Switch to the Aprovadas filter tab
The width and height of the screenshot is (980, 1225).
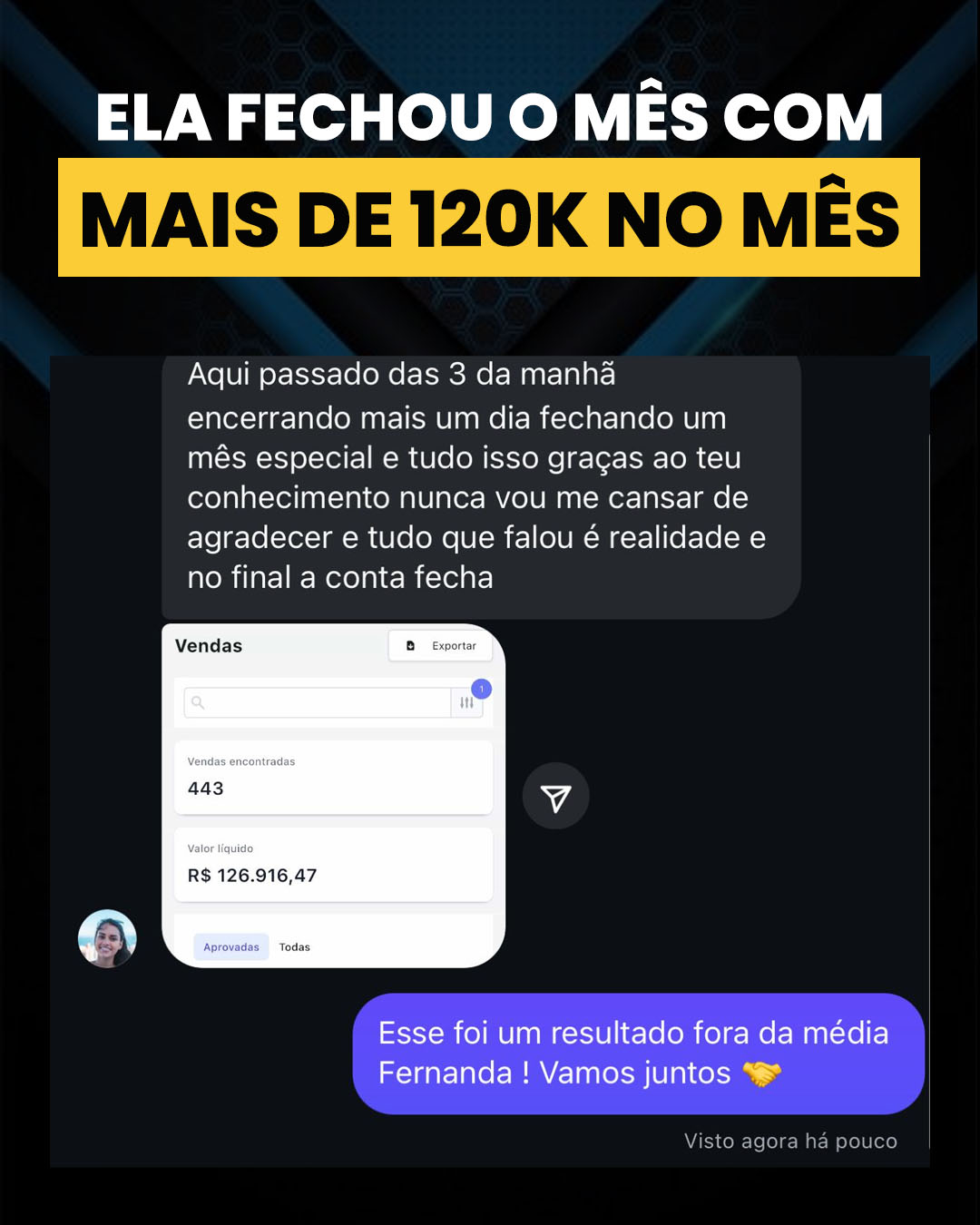point(230,946)
